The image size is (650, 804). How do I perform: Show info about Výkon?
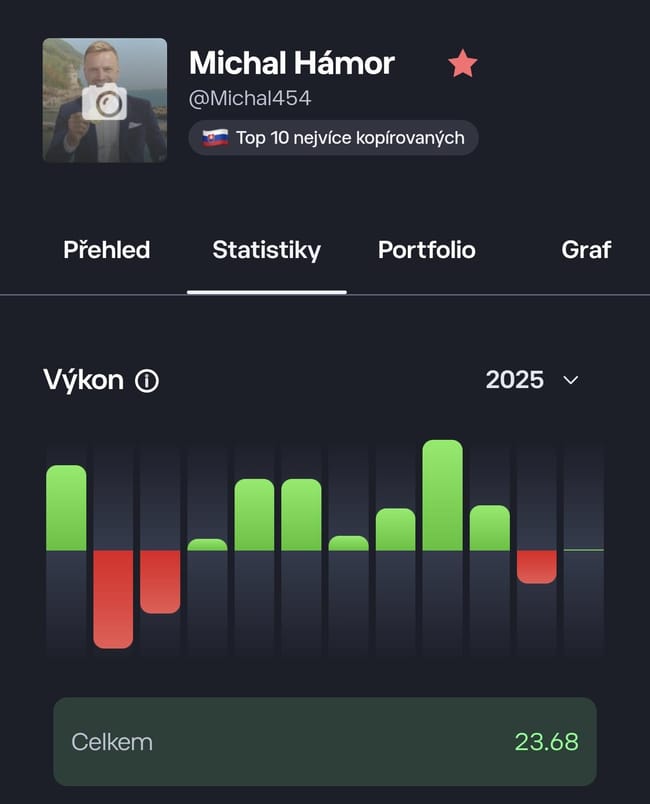point(147,381)
